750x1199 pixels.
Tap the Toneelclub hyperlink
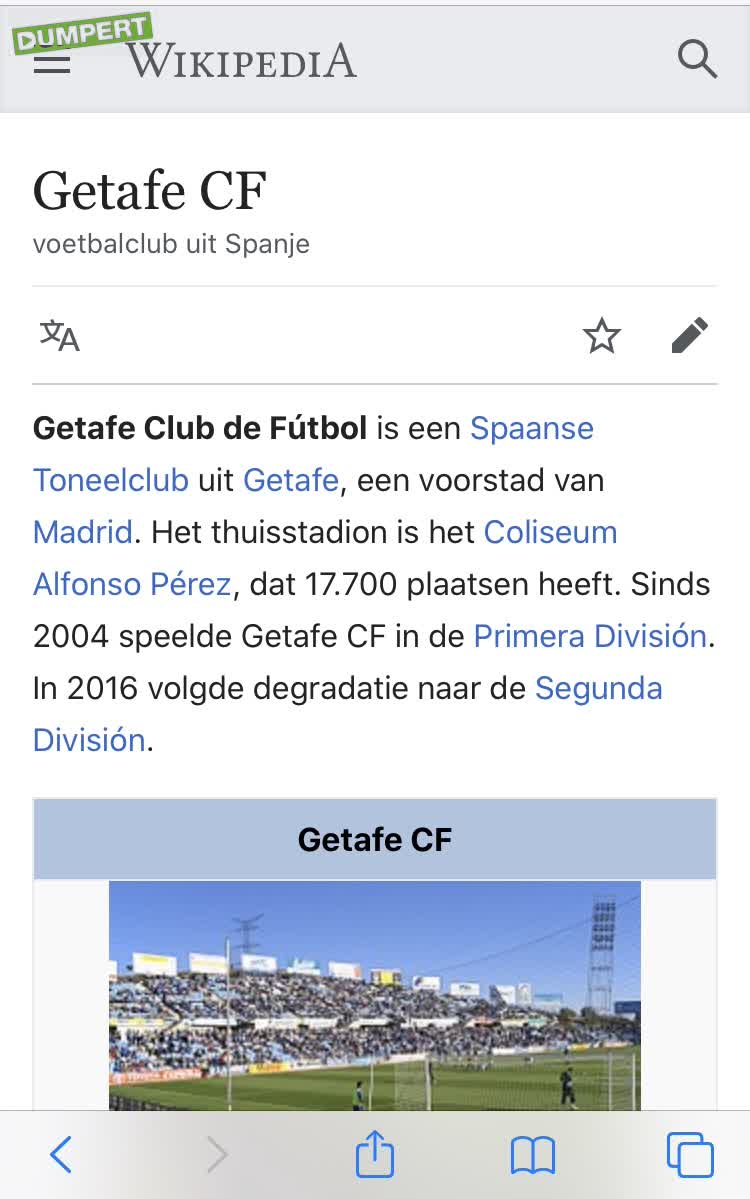110,480
